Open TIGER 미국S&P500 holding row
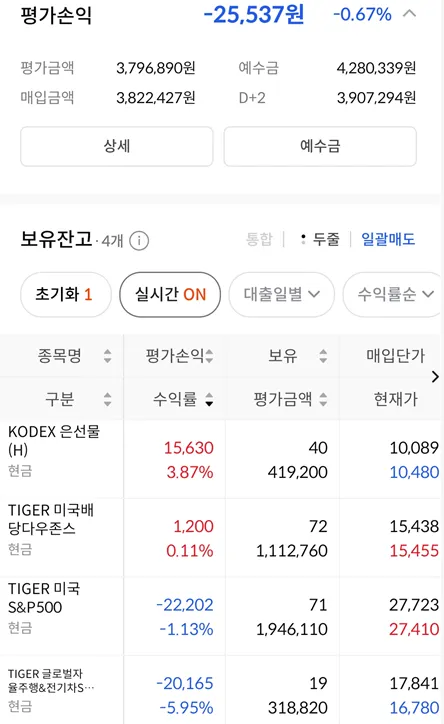Viewport: 444px width, 724px height. tap(222, 616)
